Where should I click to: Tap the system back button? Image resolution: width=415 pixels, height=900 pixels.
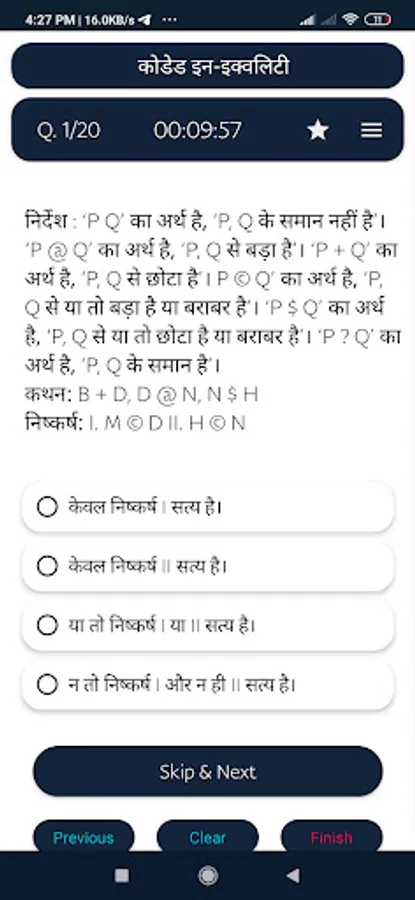[x=293, y=875]
